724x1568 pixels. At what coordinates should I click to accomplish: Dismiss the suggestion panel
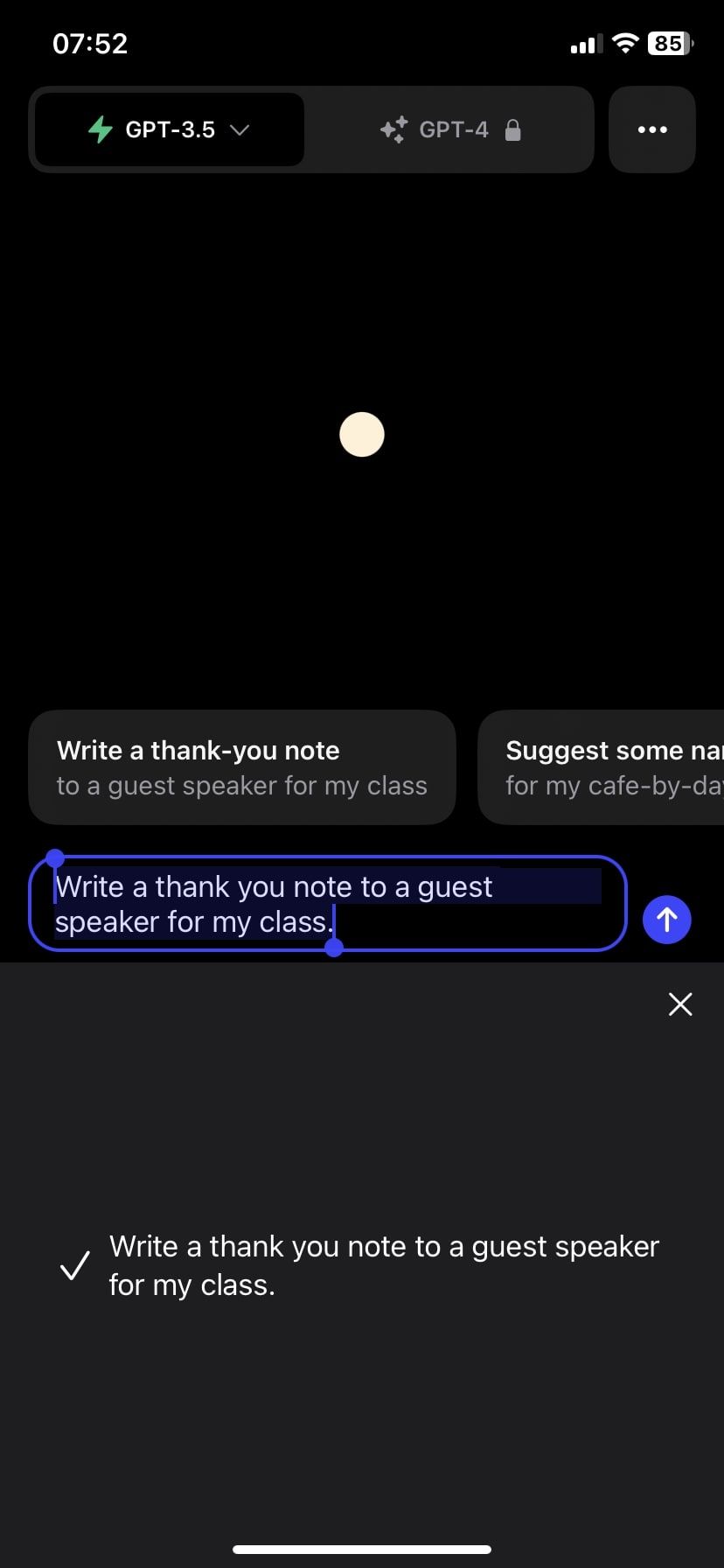pyautogui.click(x=679, y=1004)
